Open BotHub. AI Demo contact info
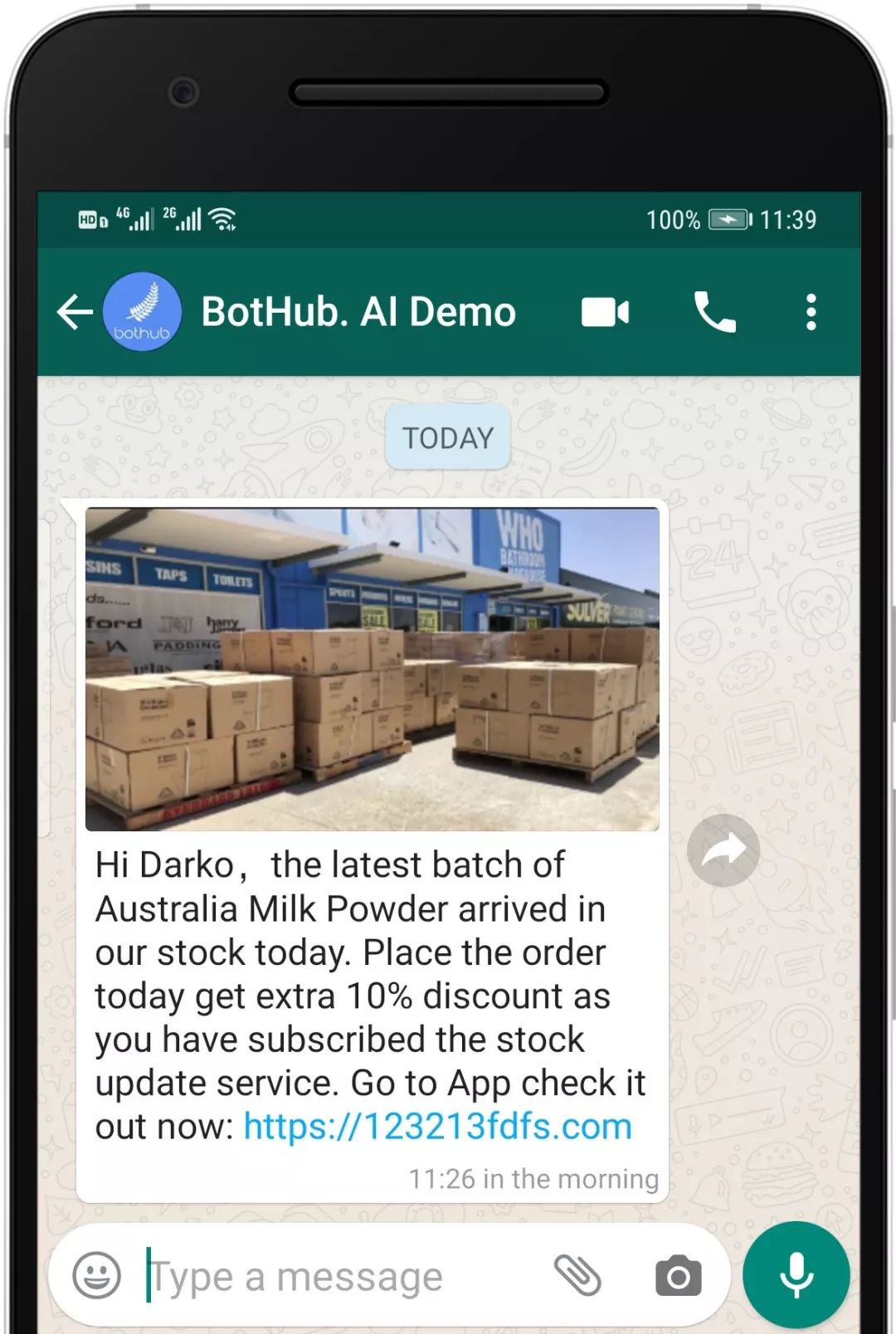This screenshot has height=1334, width=896. (x=358, y=313)
